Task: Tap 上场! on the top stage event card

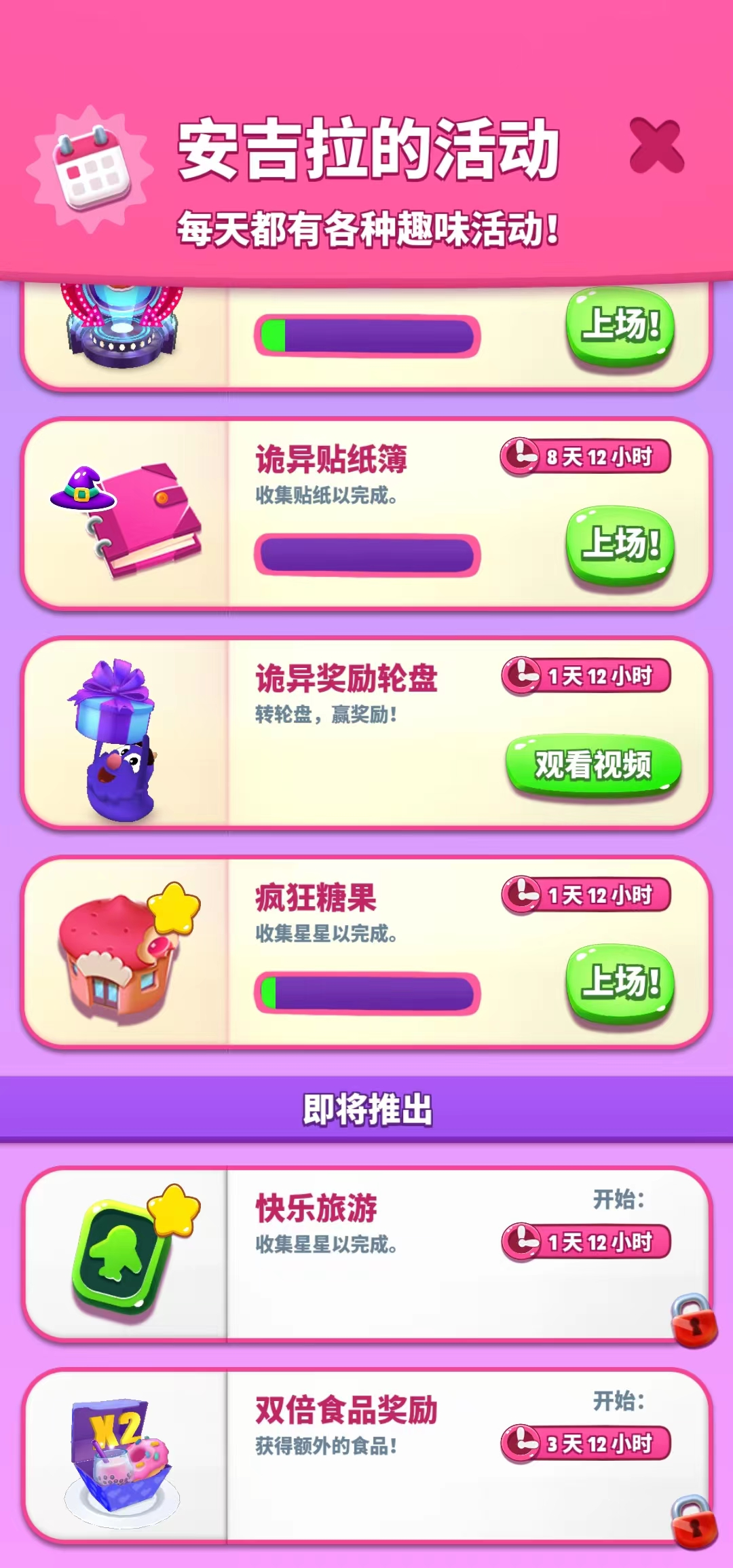Action: (620, 326)
